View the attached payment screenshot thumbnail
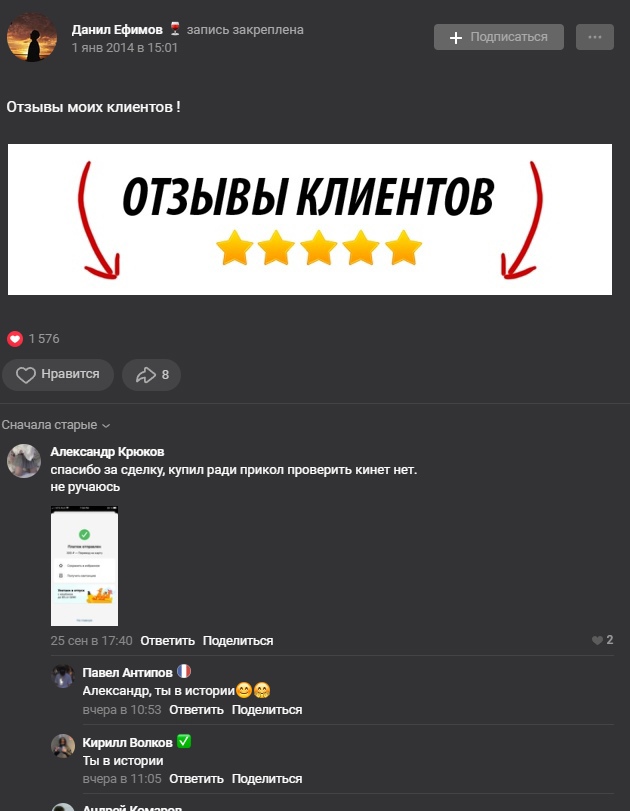 coord(85,566)
